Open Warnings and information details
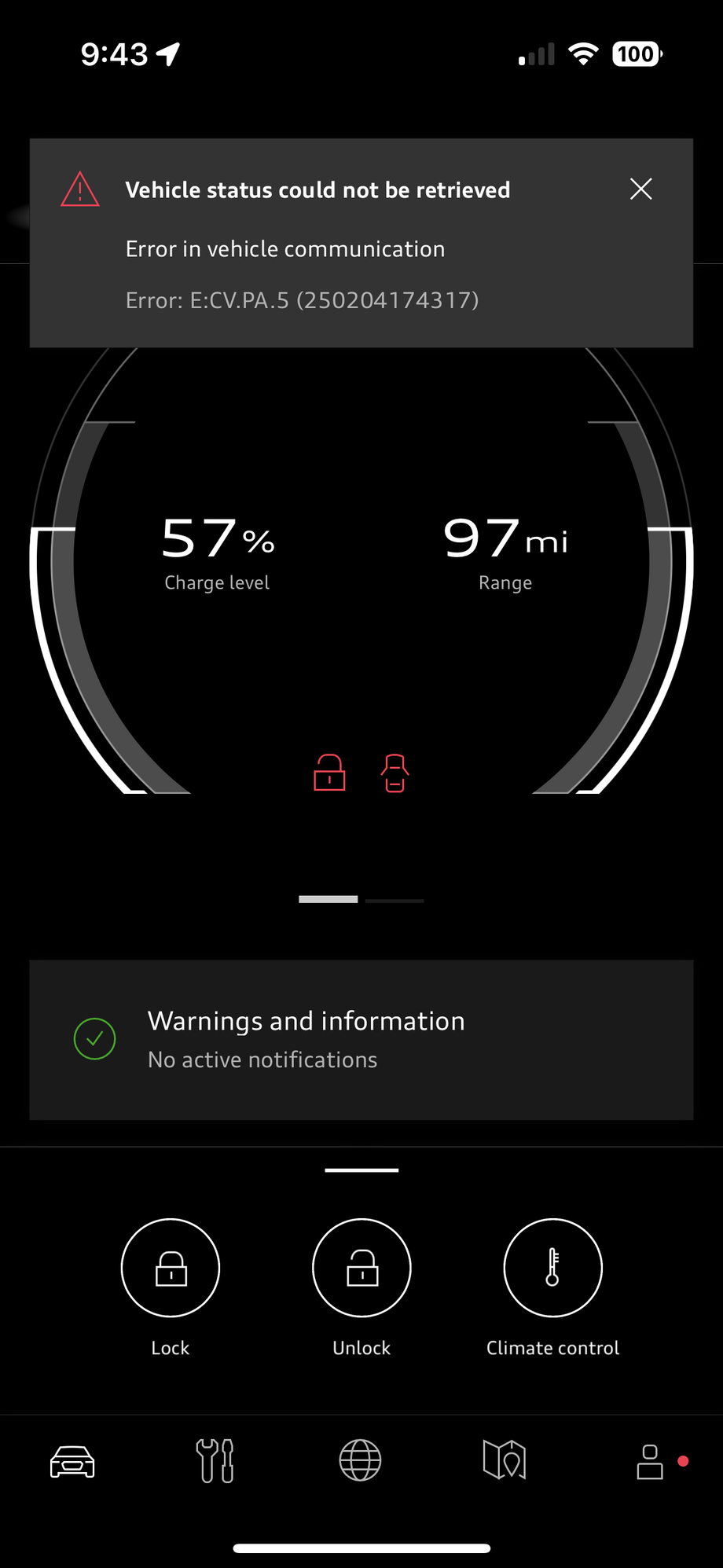This screenshot has width=723, height=1568. pyautogui.click(x=361, y=1040)
